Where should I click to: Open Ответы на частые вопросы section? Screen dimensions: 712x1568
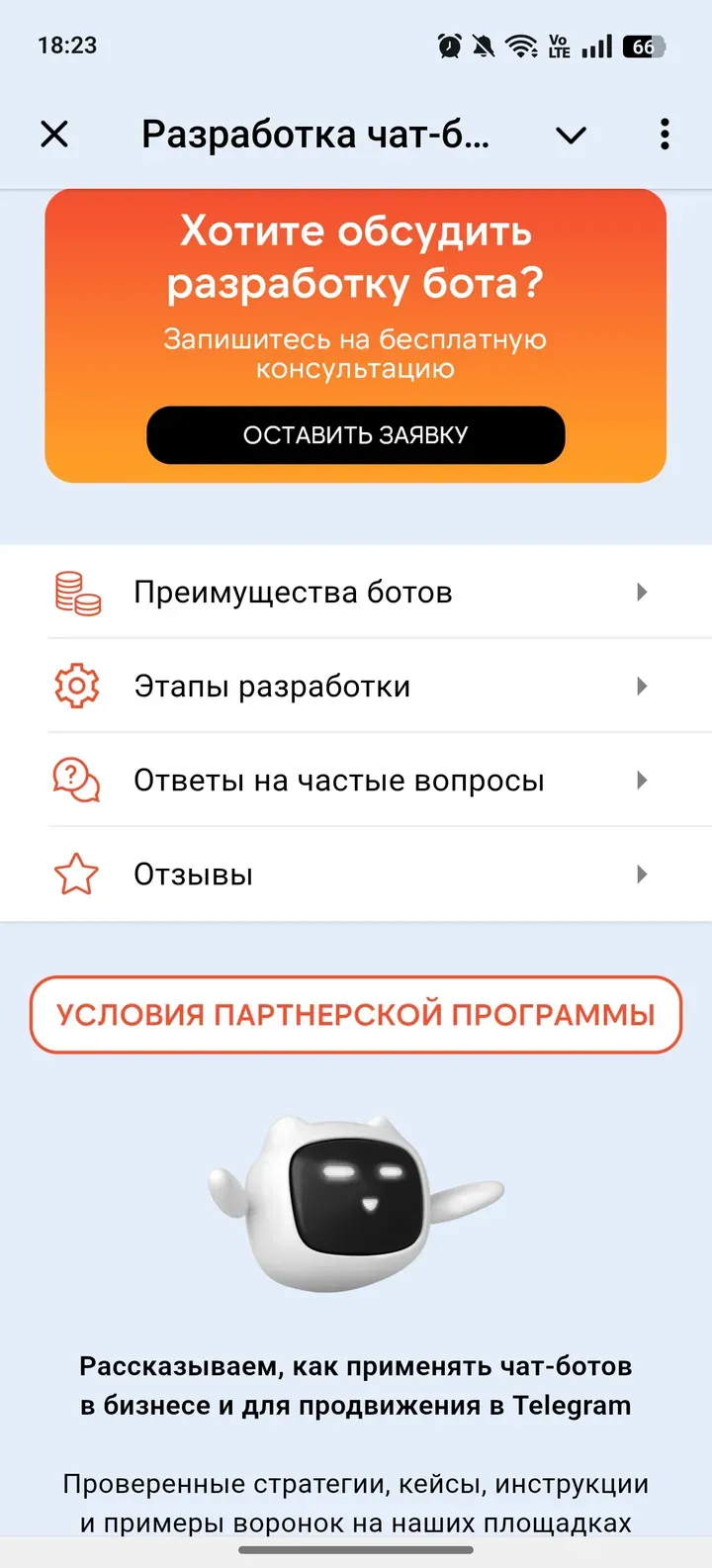[643, 780]
